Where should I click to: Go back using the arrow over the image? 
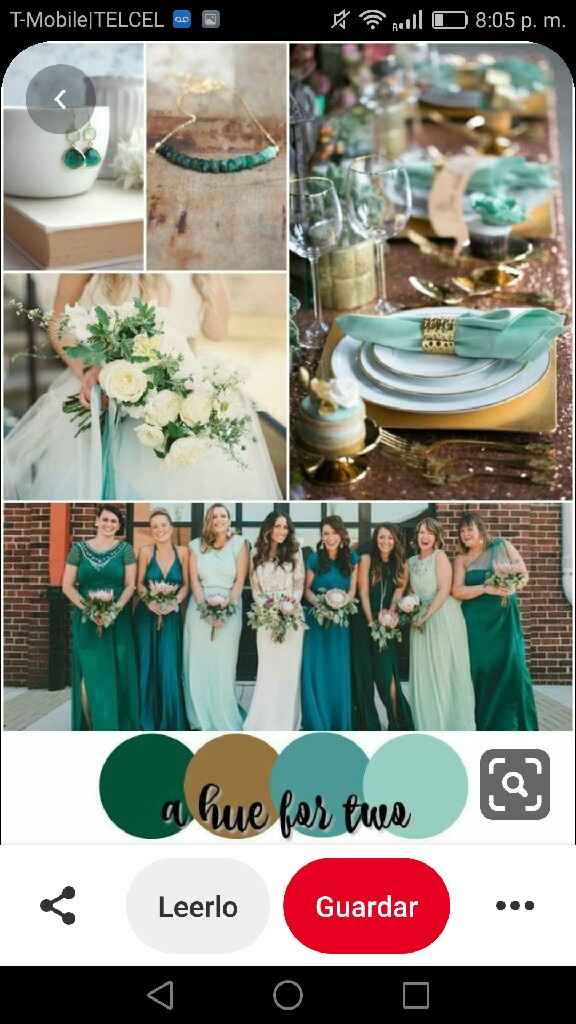pyautogui.click(x=60, y=99)
